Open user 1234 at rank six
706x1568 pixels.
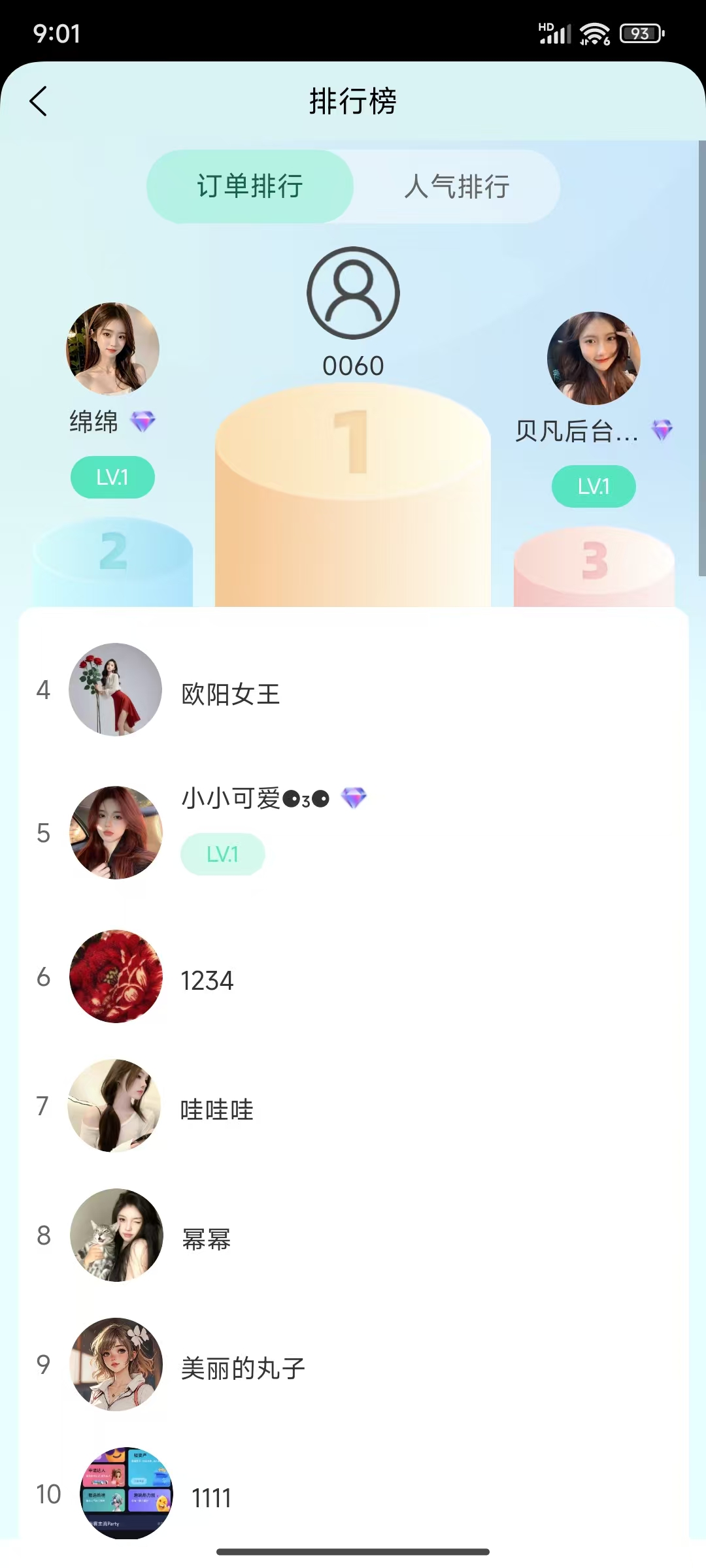click(207, 981)
